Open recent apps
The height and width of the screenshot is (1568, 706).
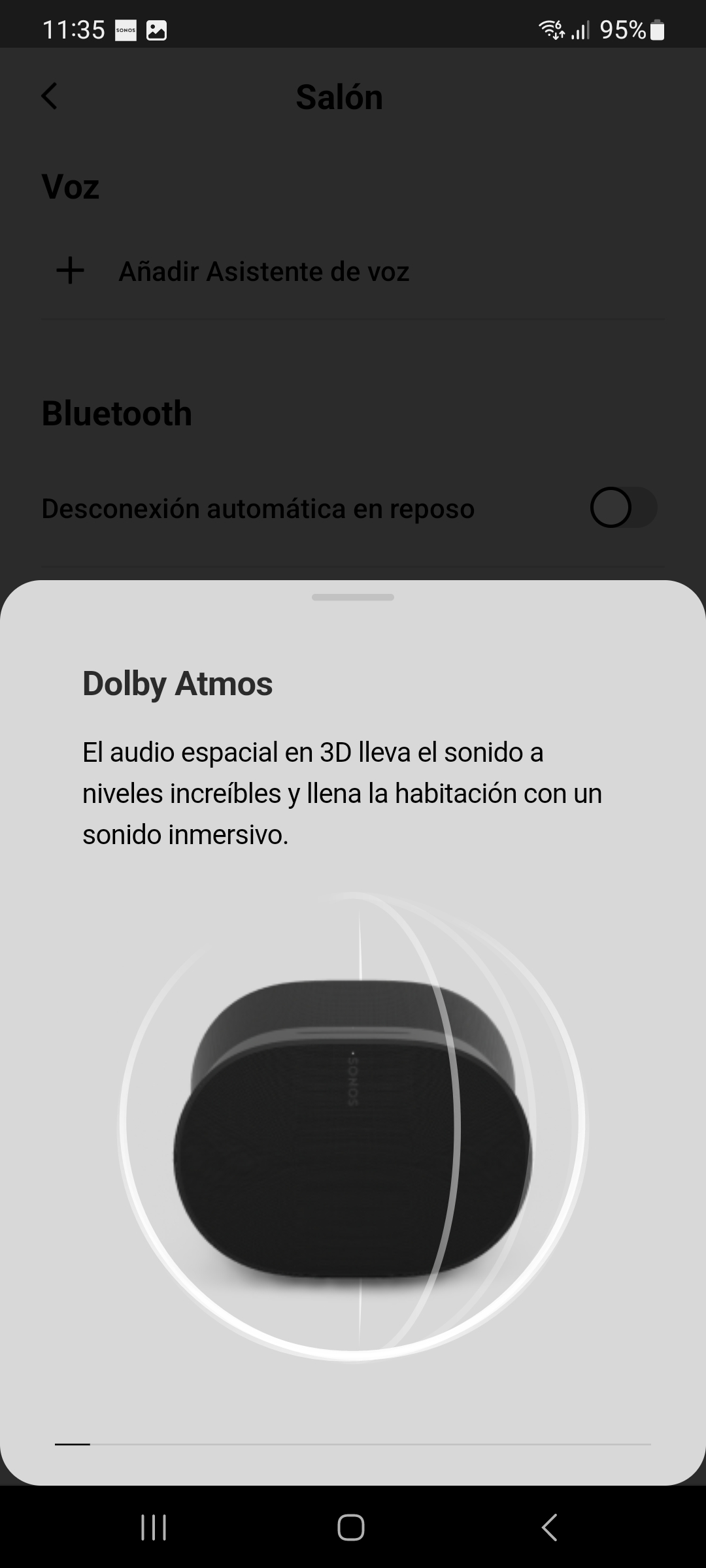[x=154, y=1527]
